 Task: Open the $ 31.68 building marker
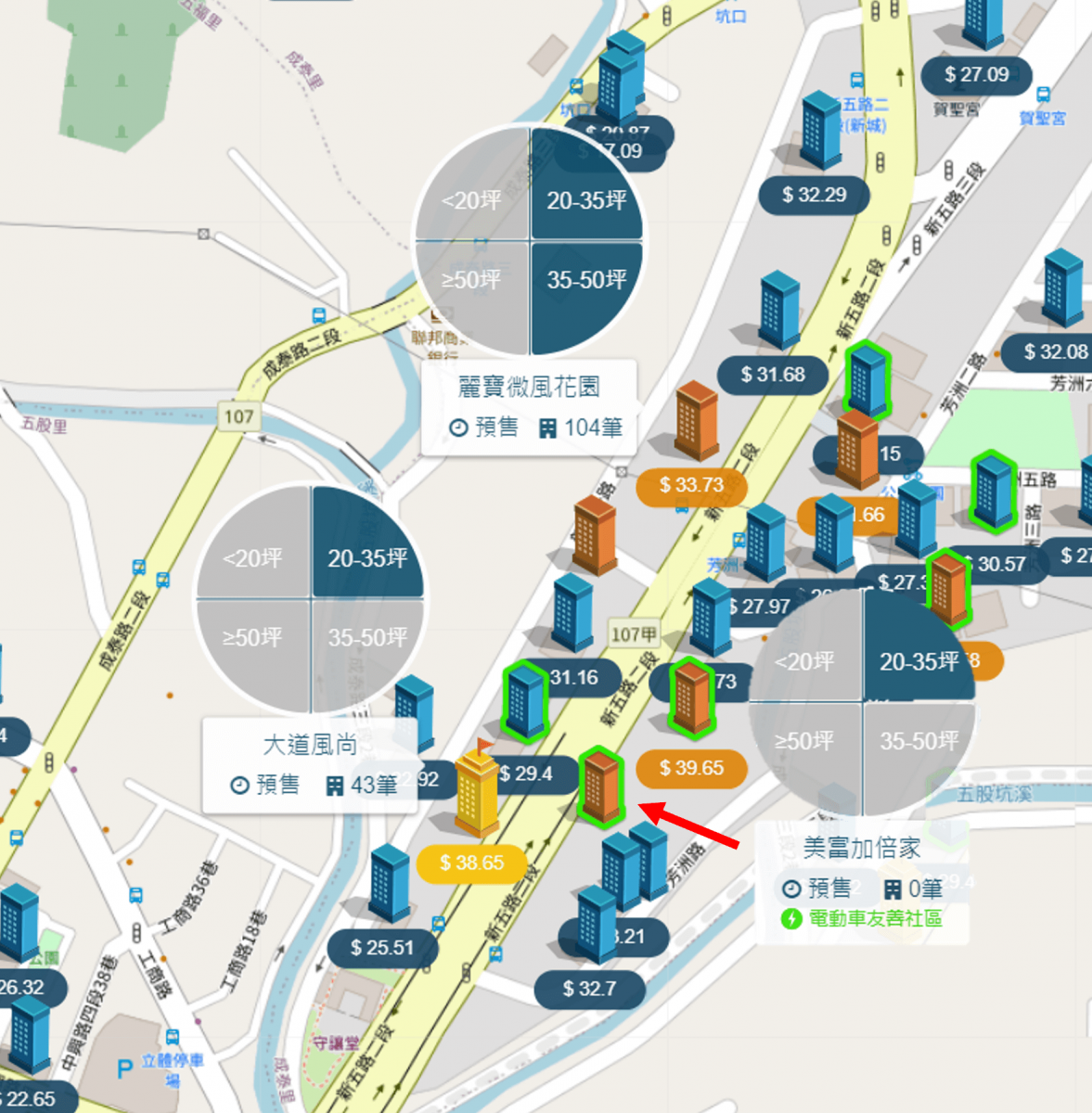tap(772, 375)
